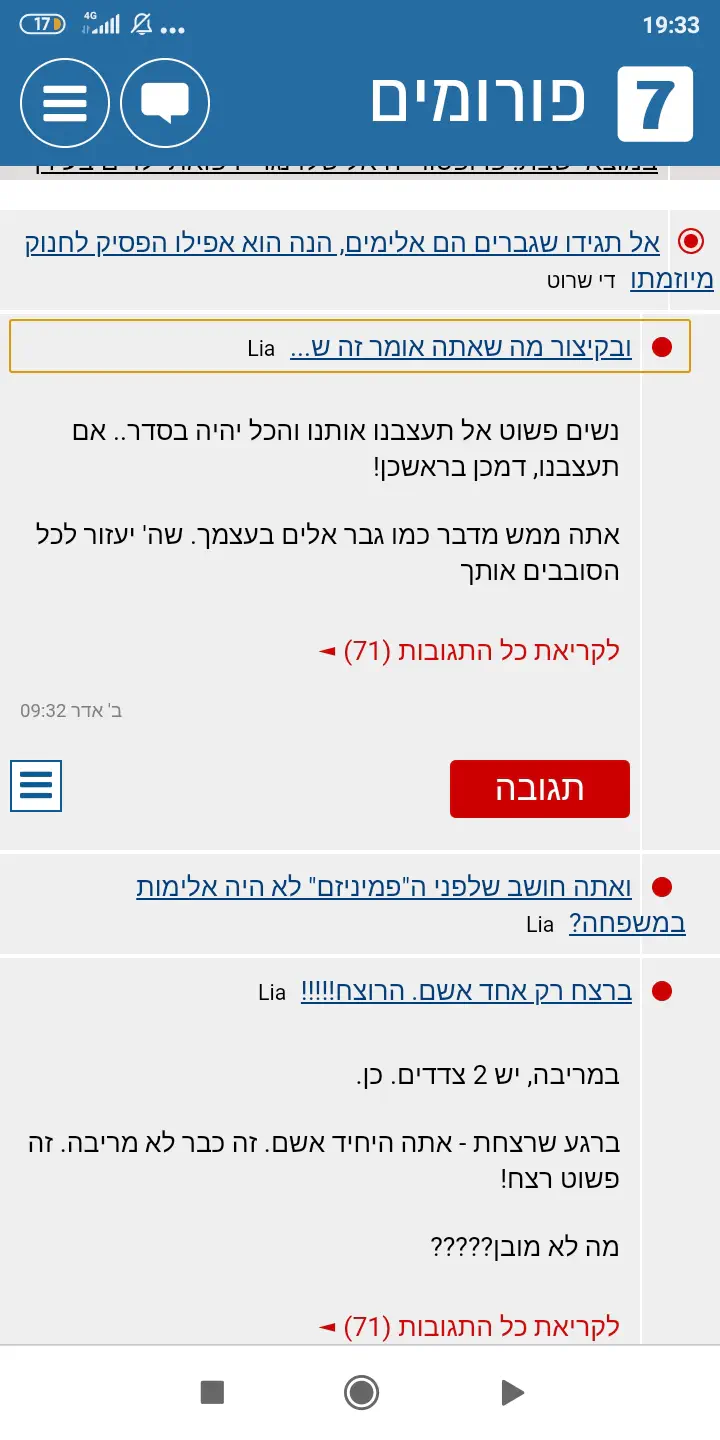Open the post 'ובקיצור מה שאתה אומר זה ש...'
This screenshot has width=720, height=1440.
(x=461, y=347)
